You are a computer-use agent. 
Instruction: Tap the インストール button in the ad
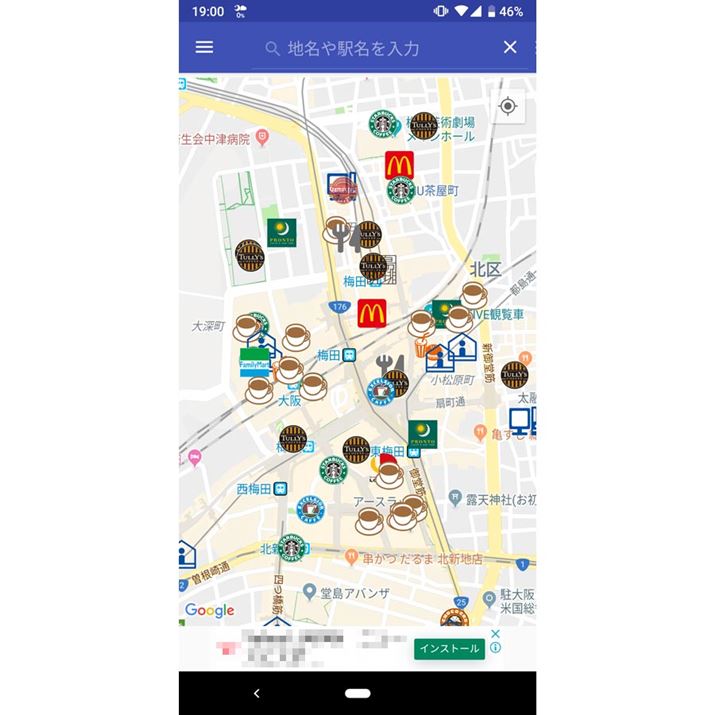pos(449,649)
